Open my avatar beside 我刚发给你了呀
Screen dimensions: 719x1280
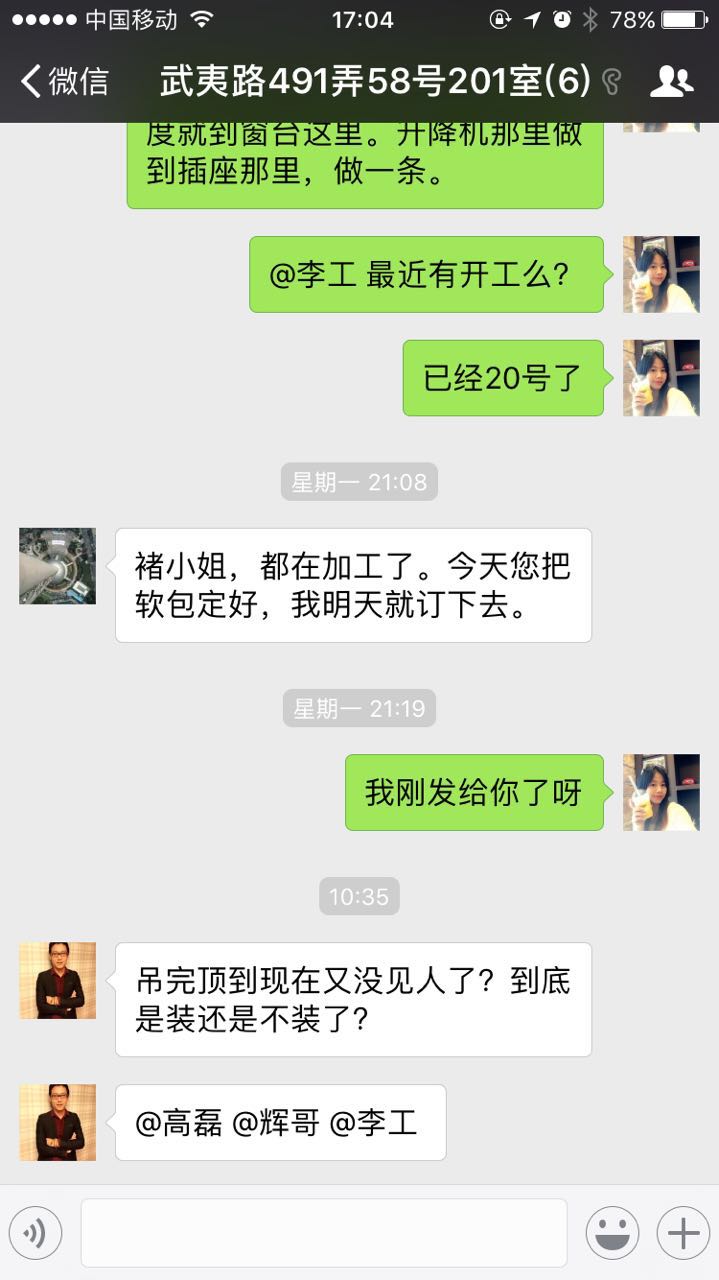tap(661, 792)
